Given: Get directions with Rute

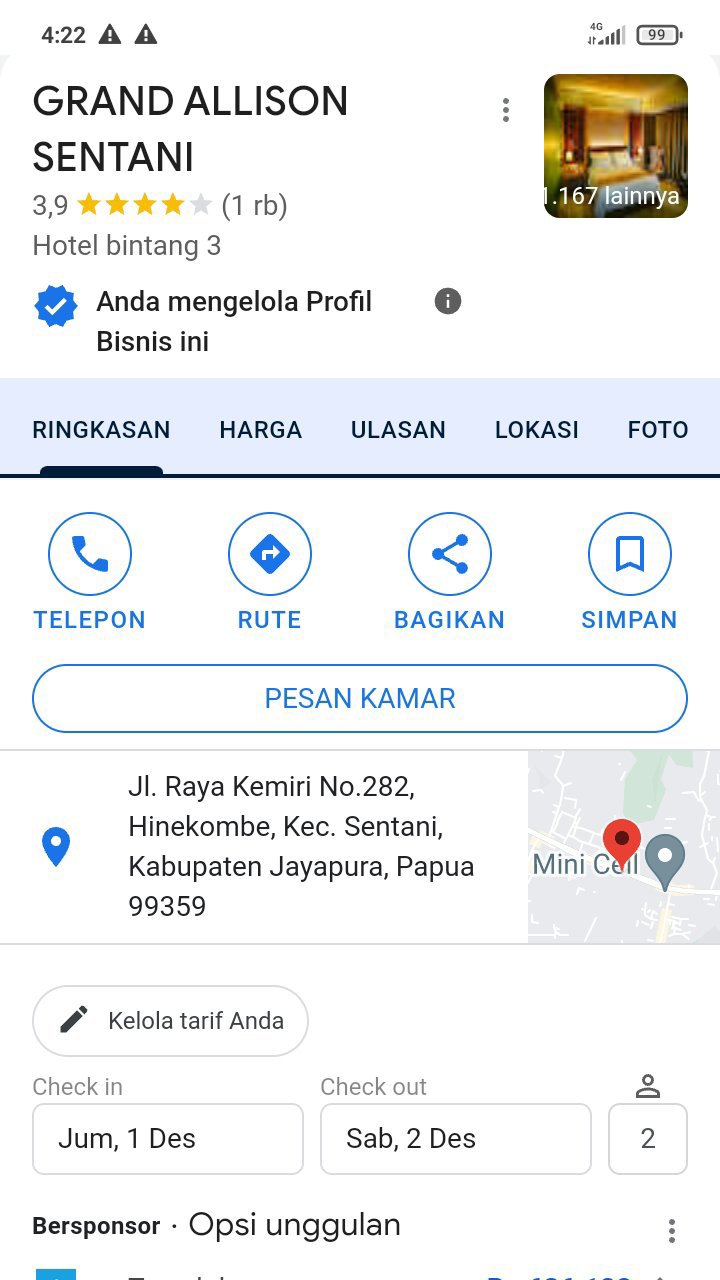Looking at the screenshot, I should pos(270,572).
